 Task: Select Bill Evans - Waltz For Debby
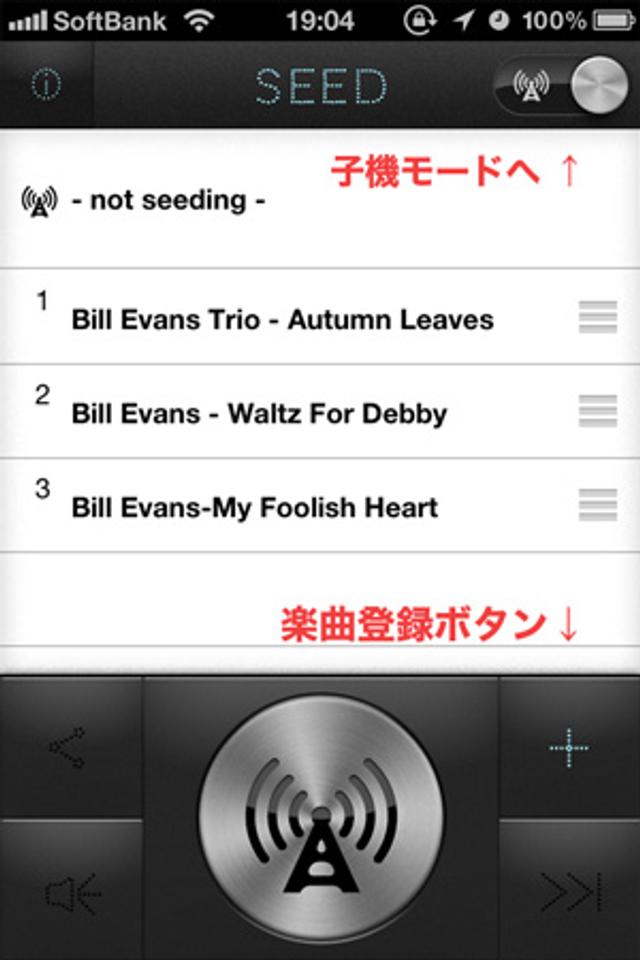[259, 413]
